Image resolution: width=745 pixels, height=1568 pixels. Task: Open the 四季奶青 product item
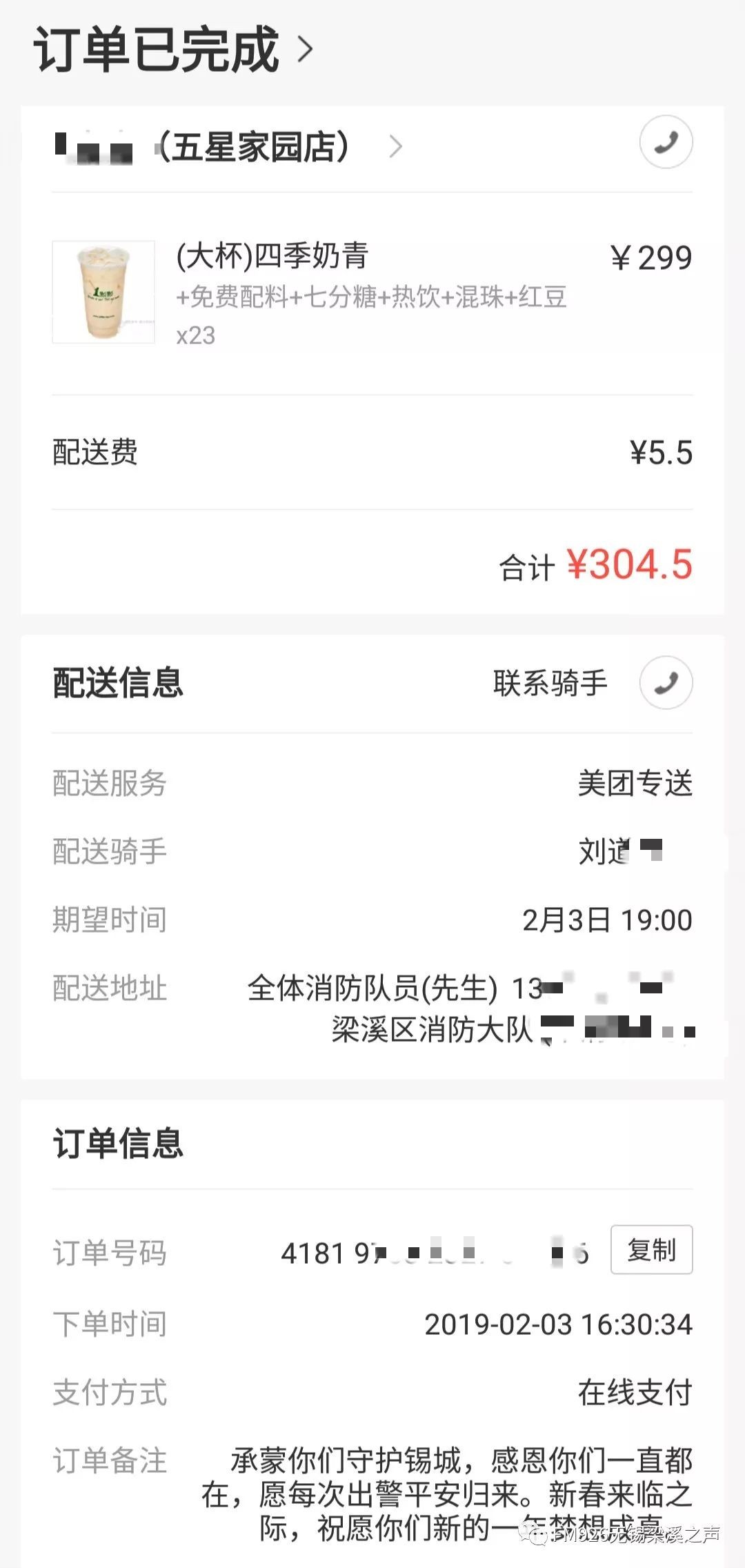(x=272, y=257)
